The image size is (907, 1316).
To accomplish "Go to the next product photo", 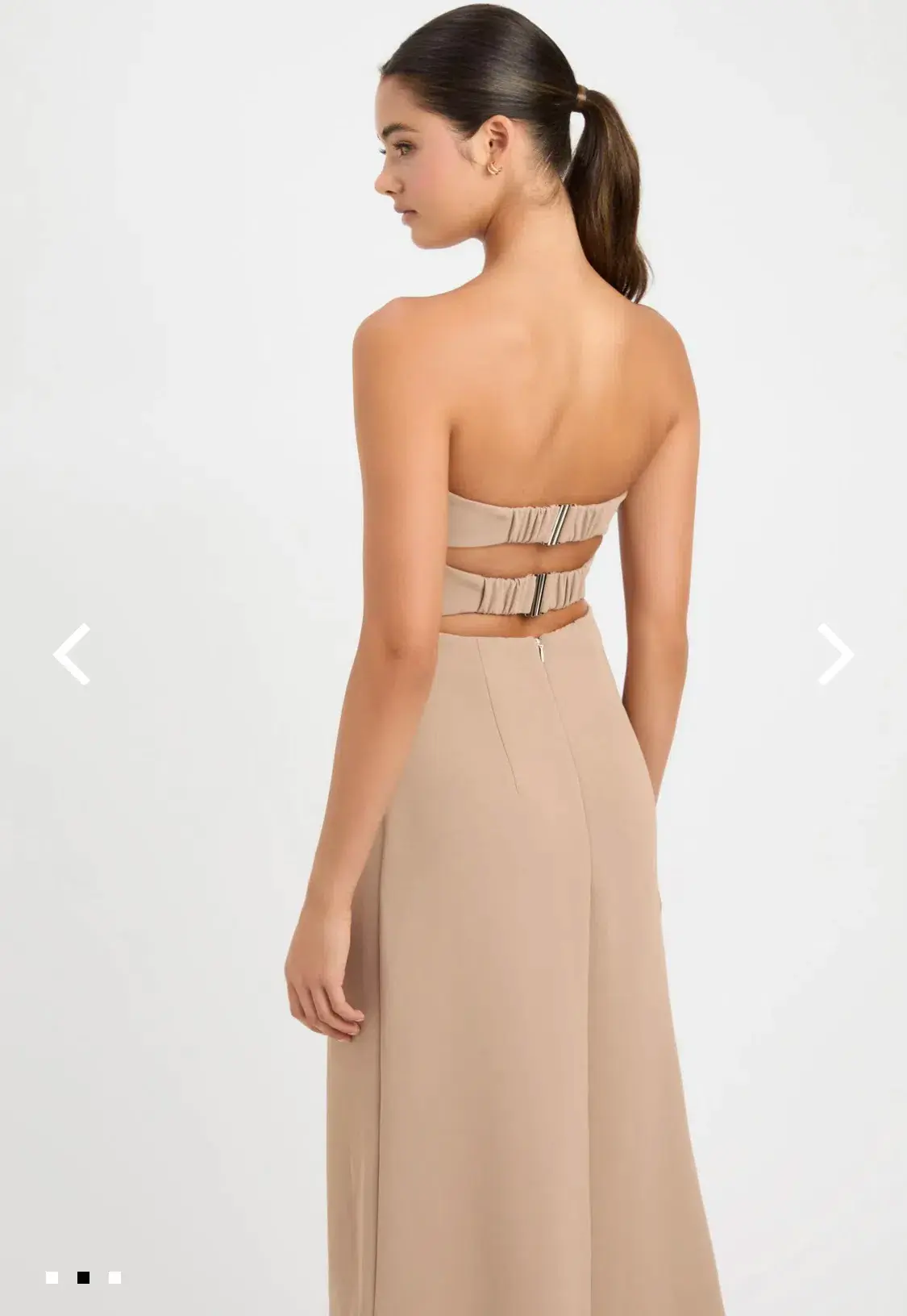I will point(835,654).
